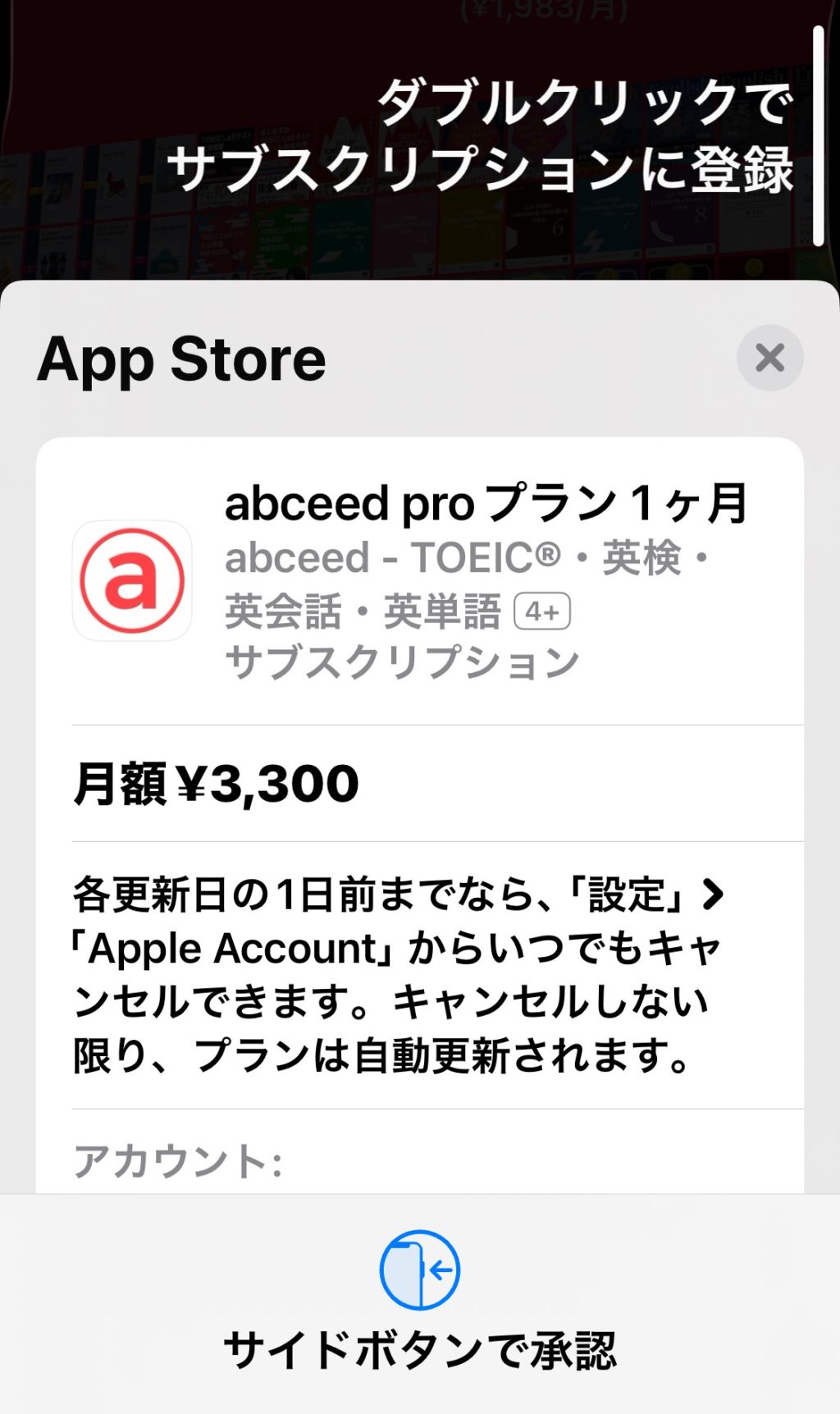Tap the 4+ age rating badge
This screenshot has width=840, height=1414.
pyautogui.click(x=544, y=610)
